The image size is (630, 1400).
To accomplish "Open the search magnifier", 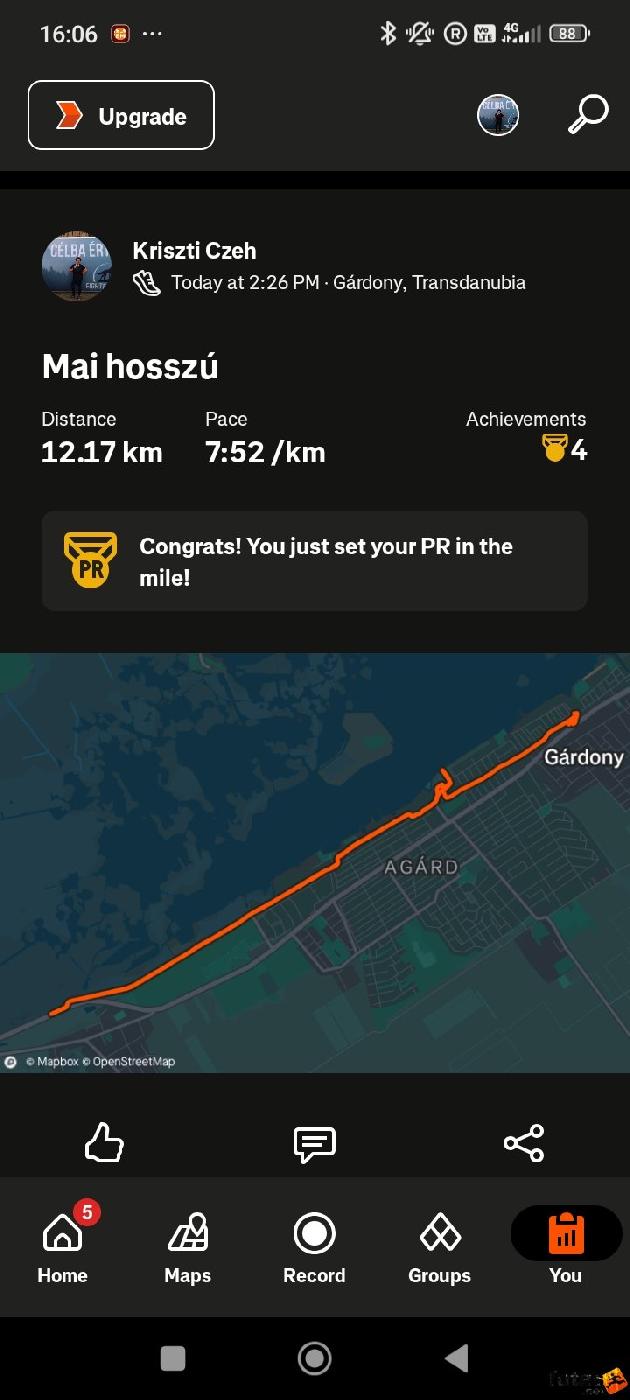I will (588, 115).
